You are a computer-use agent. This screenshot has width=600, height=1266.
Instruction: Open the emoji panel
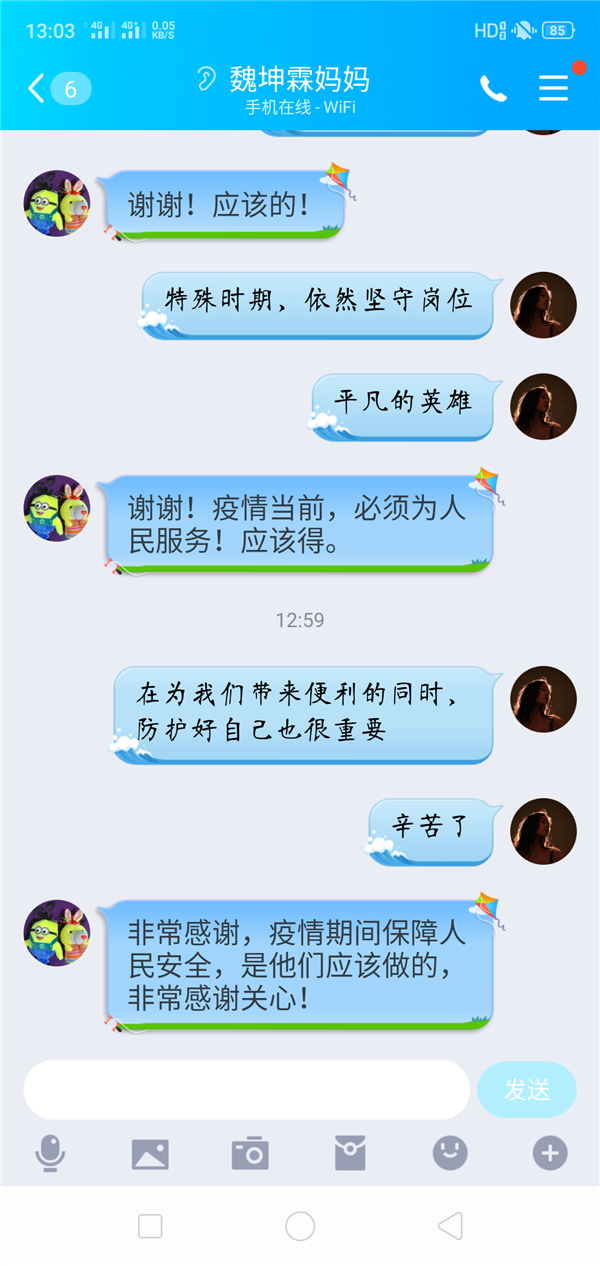pos(450,1154)
